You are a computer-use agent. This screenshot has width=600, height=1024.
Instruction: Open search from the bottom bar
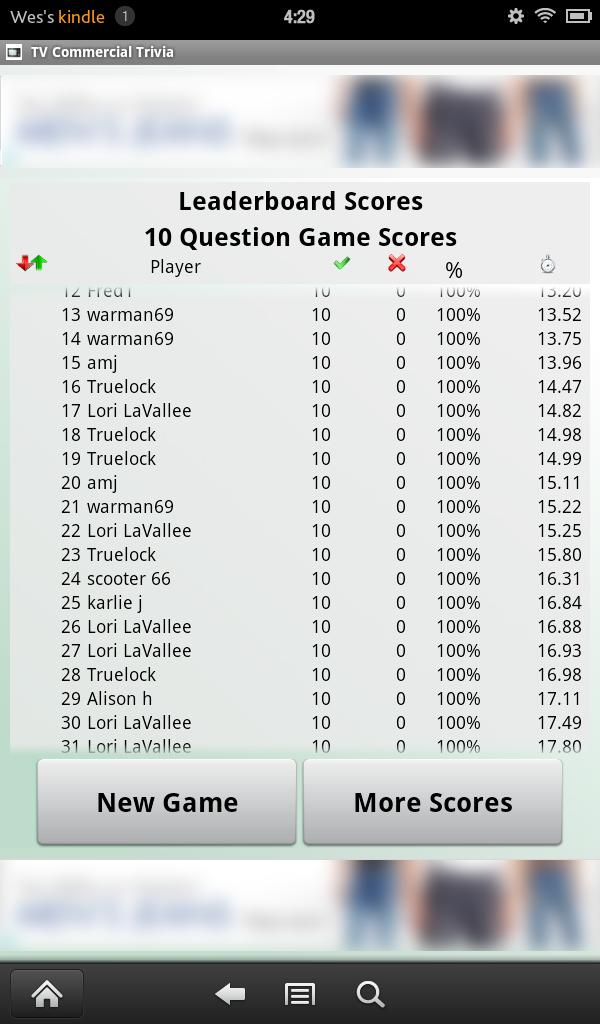coord(370,994)
